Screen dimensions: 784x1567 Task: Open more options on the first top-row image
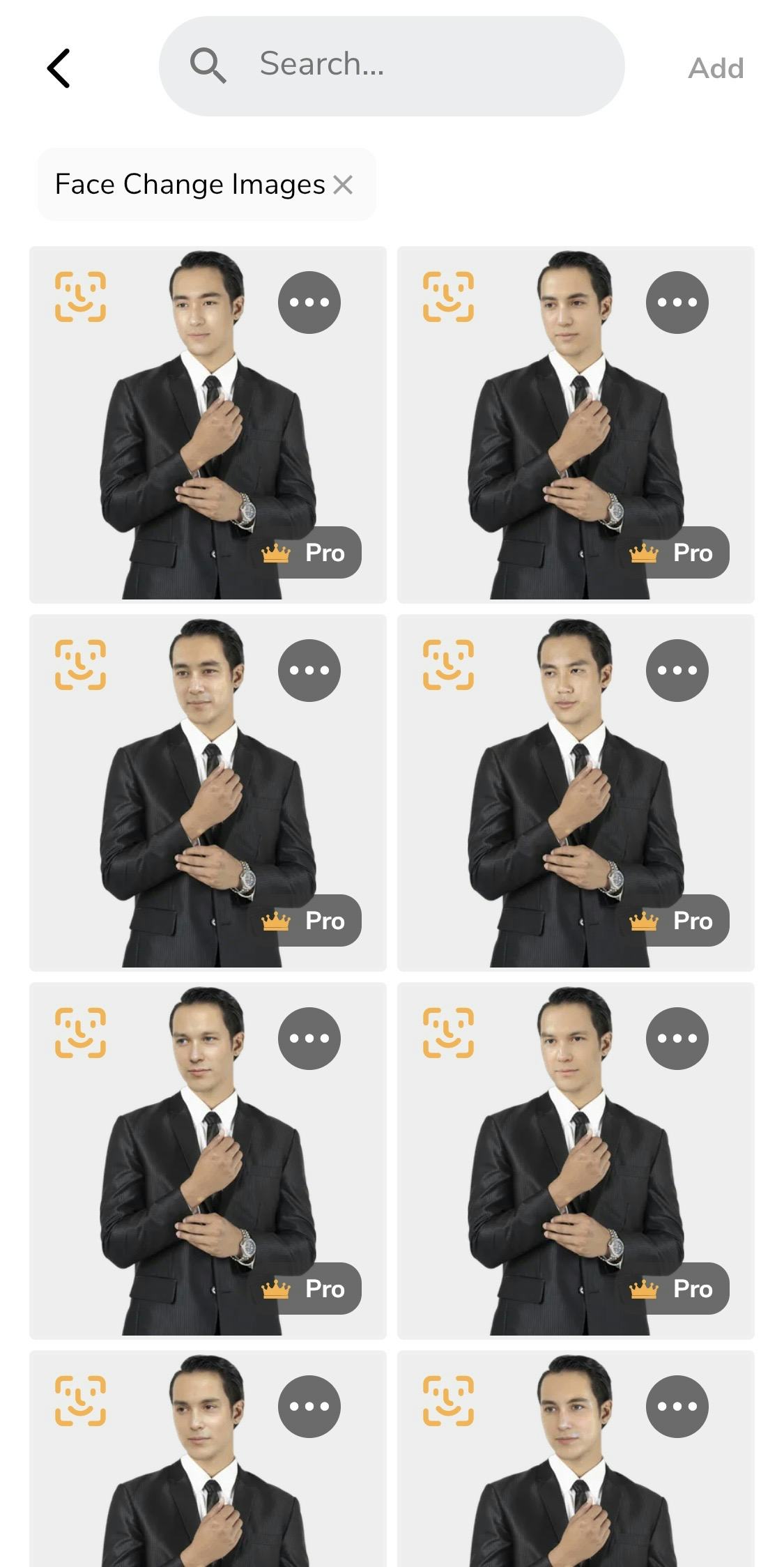[x=309, y=302]
